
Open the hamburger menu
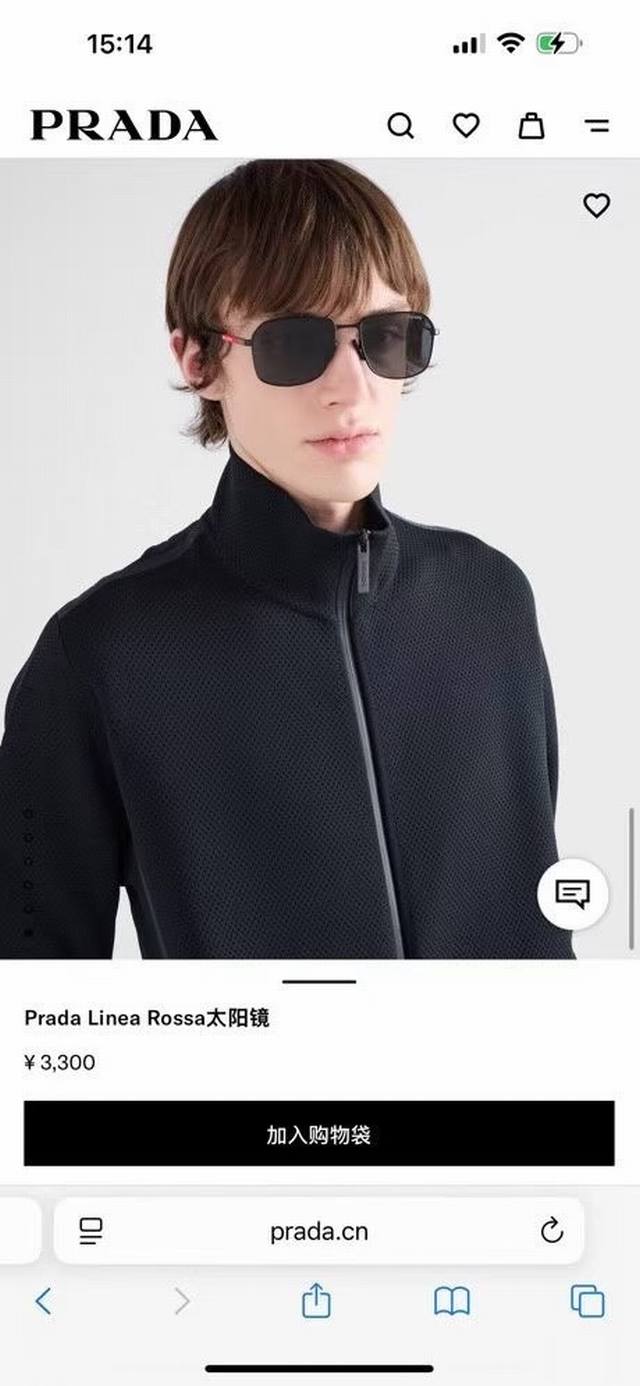pyautogui.click(x=597, y=126)
